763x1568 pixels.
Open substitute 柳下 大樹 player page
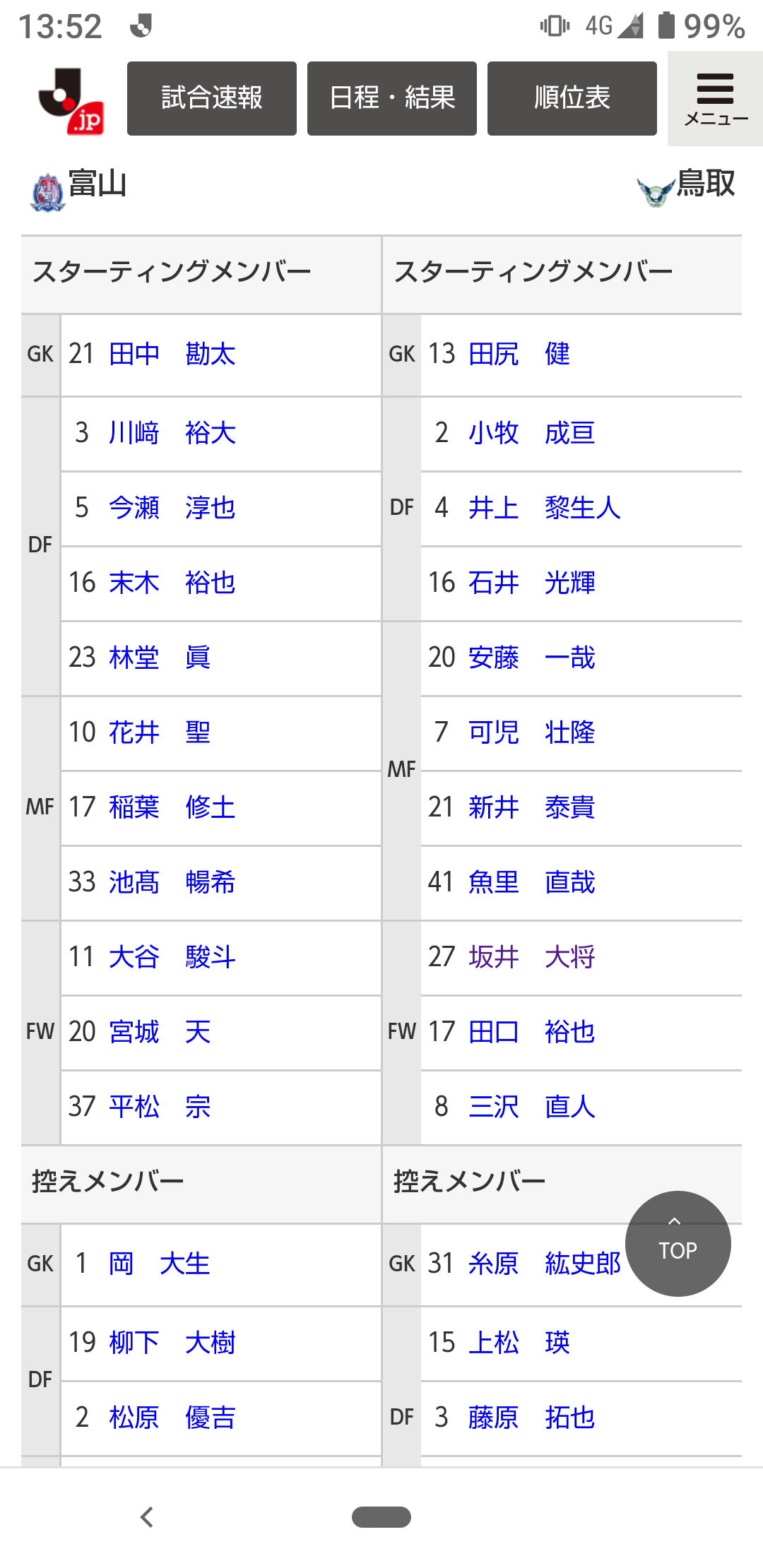(x=172, y=1343)
